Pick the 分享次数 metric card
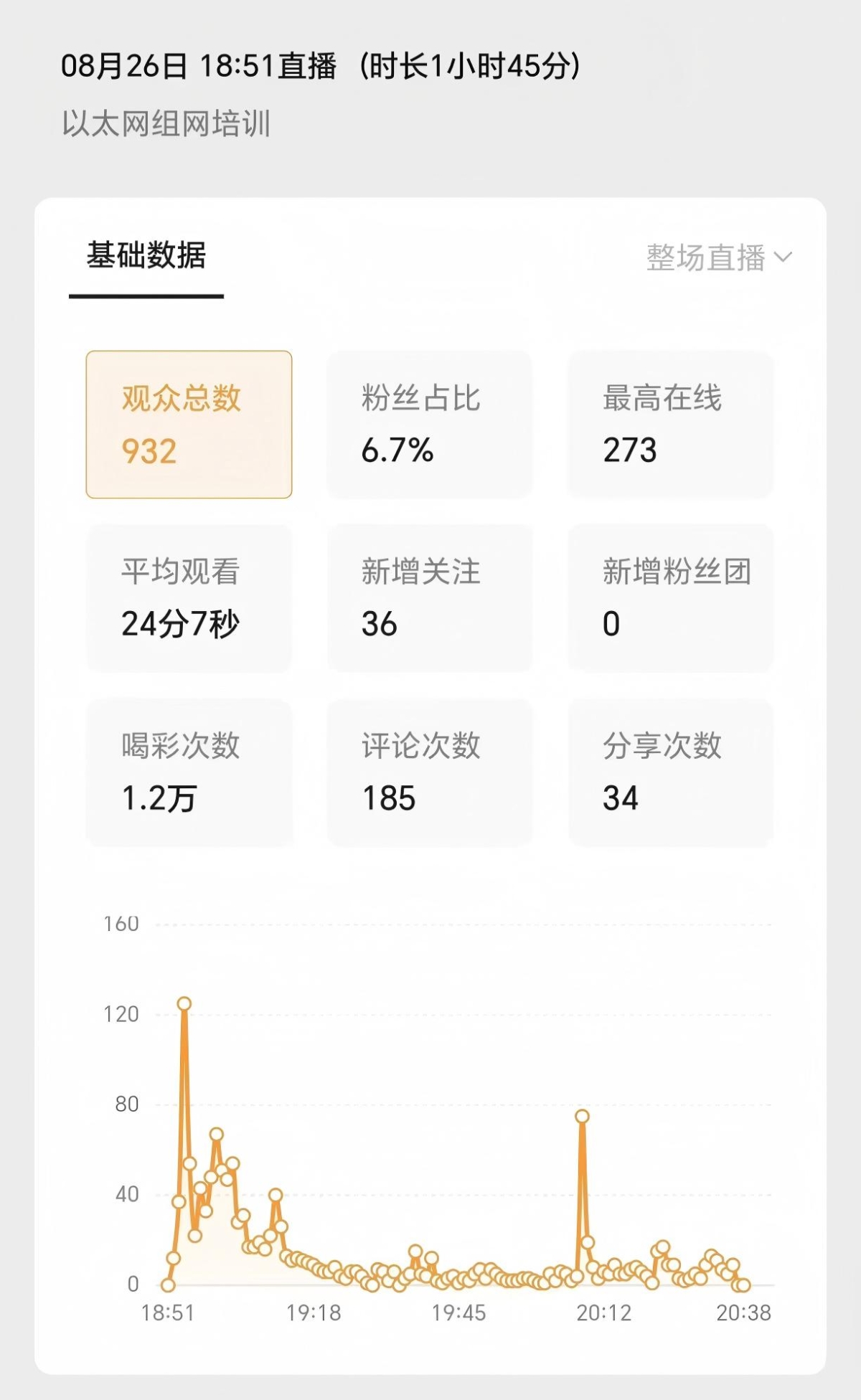This screenshot has width=861, height=1400. tap(670, 772)
